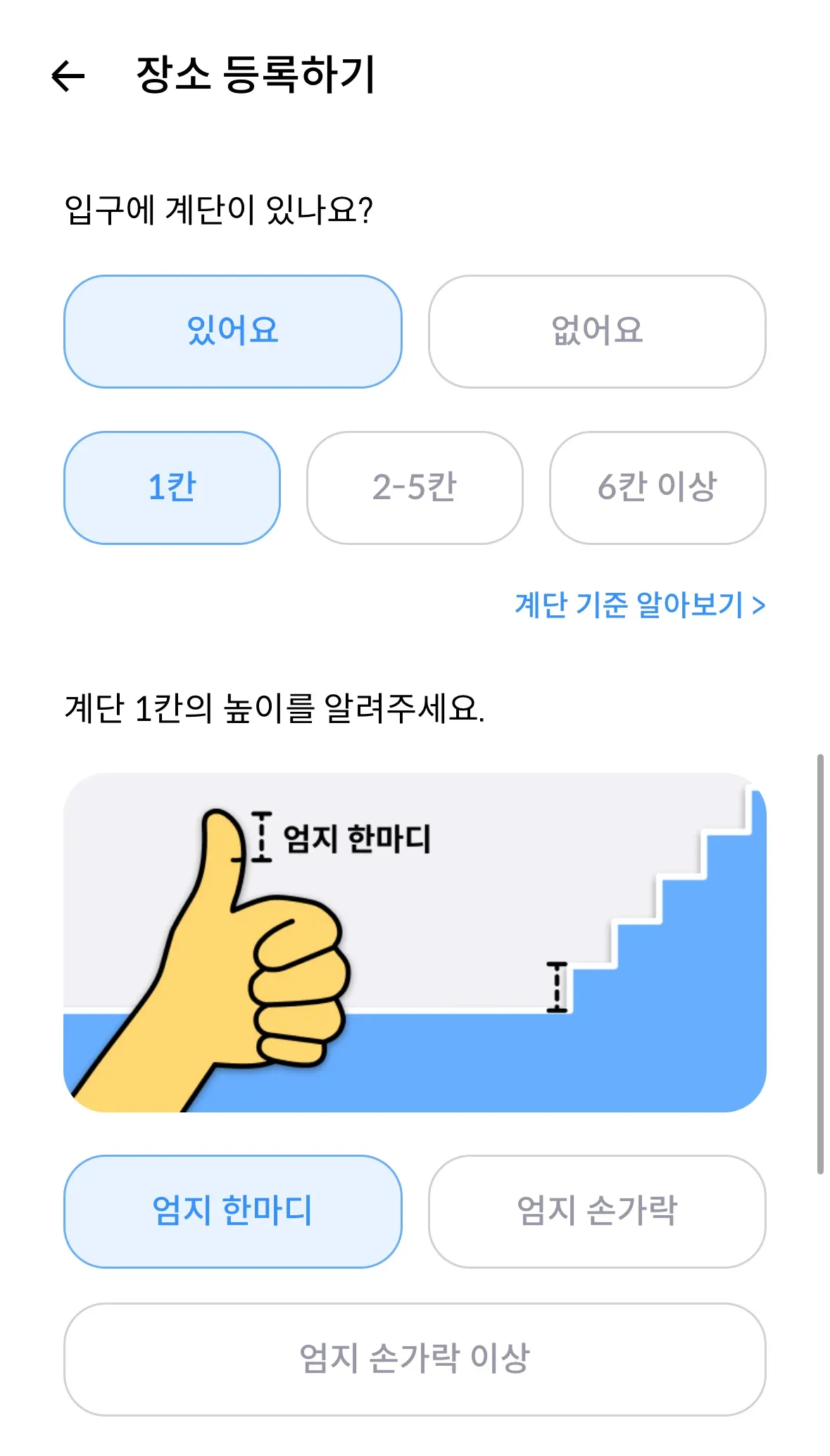Choose 없어요 for entrance stairs
Image resolution: width=830 pixels, height=1456 pixels.
pyautogui.click(x=597, y=331)
